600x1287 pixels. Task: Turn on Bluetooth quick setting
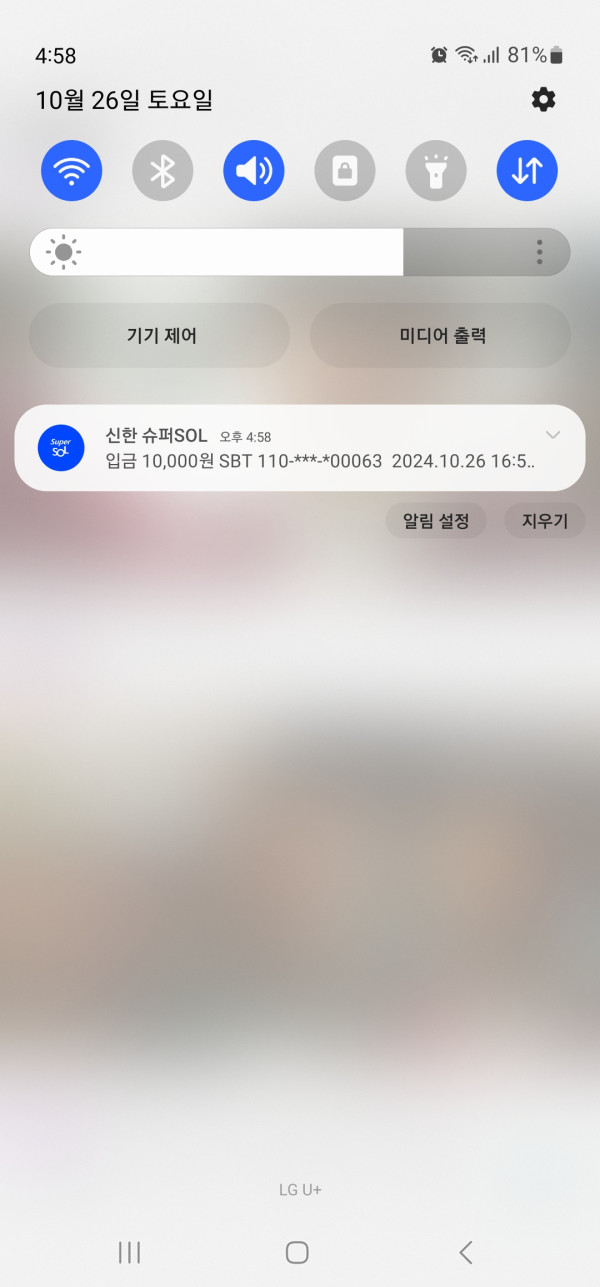tap(163, 170)
